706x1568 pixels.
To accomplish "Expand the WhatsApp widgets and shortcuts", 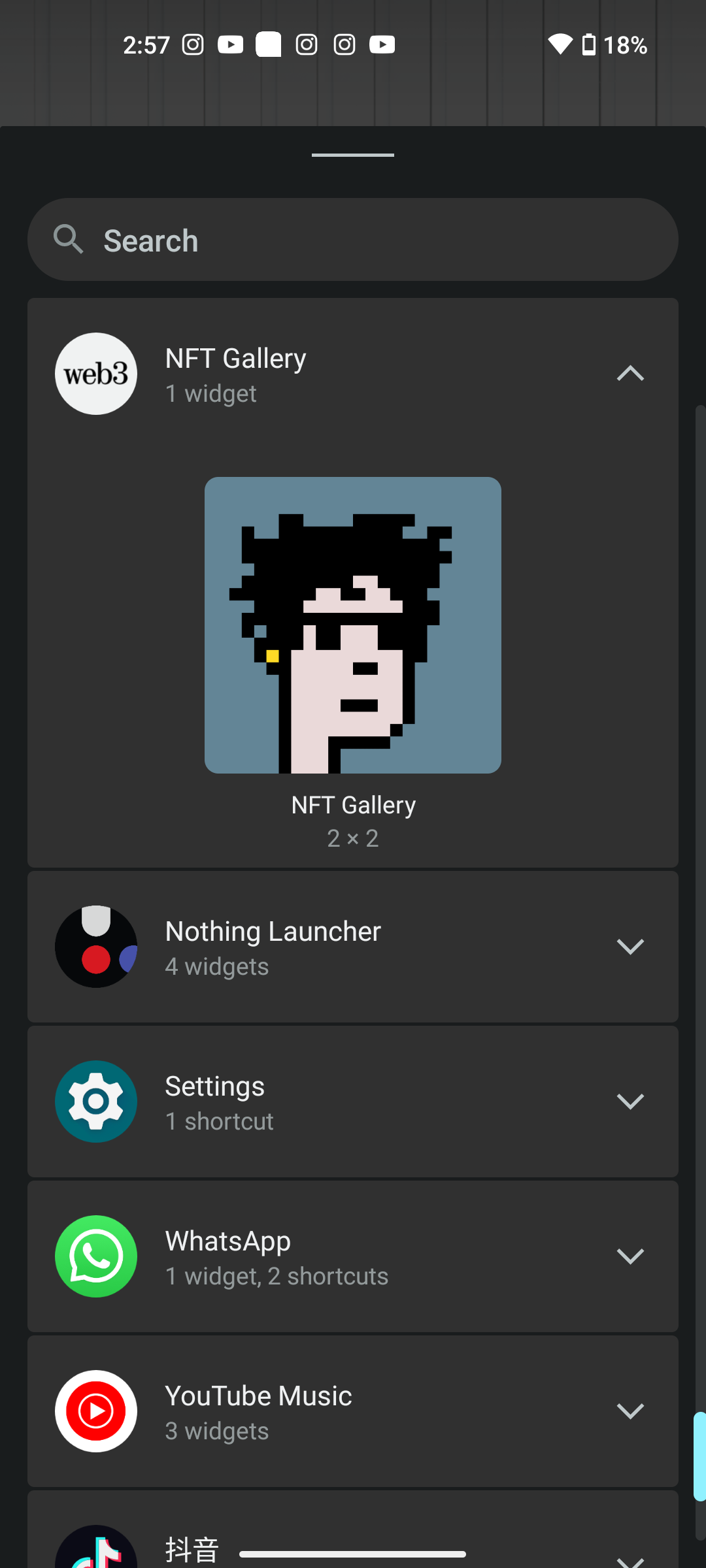I will [630, 1256].
